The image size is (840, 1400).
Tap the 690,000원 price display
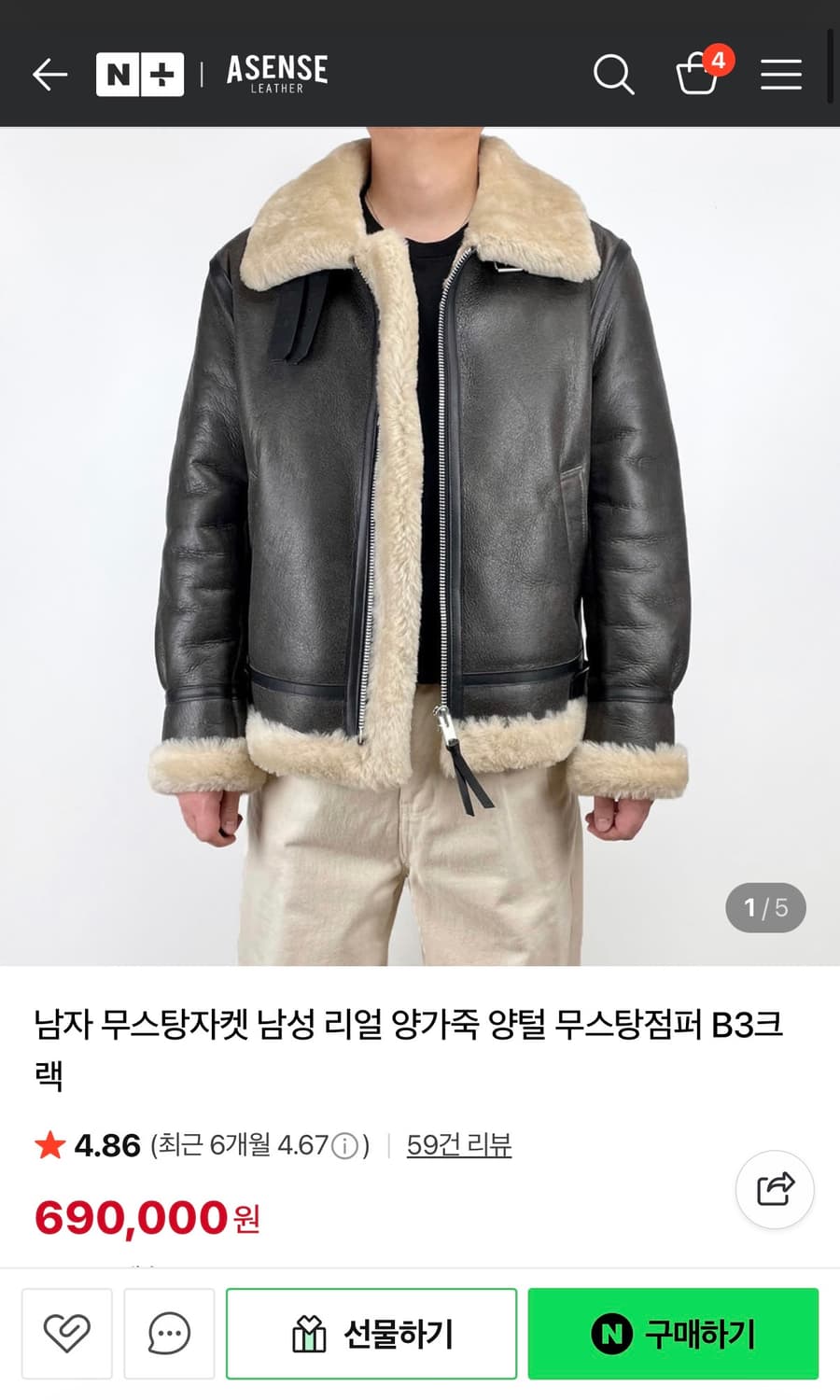(145, 1216)
